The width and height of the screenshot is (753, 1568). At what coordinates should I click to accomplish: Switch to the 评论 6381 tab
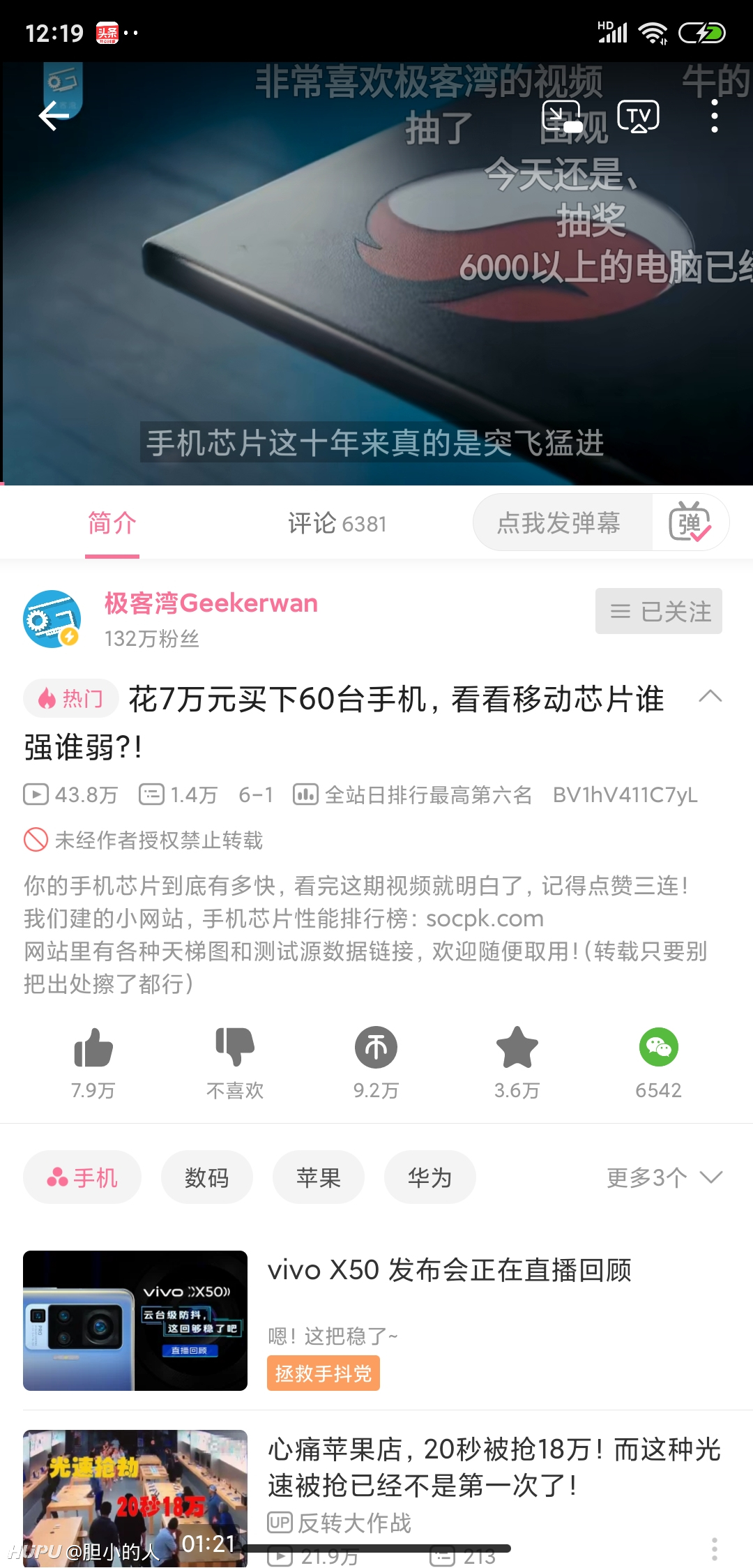337,523
